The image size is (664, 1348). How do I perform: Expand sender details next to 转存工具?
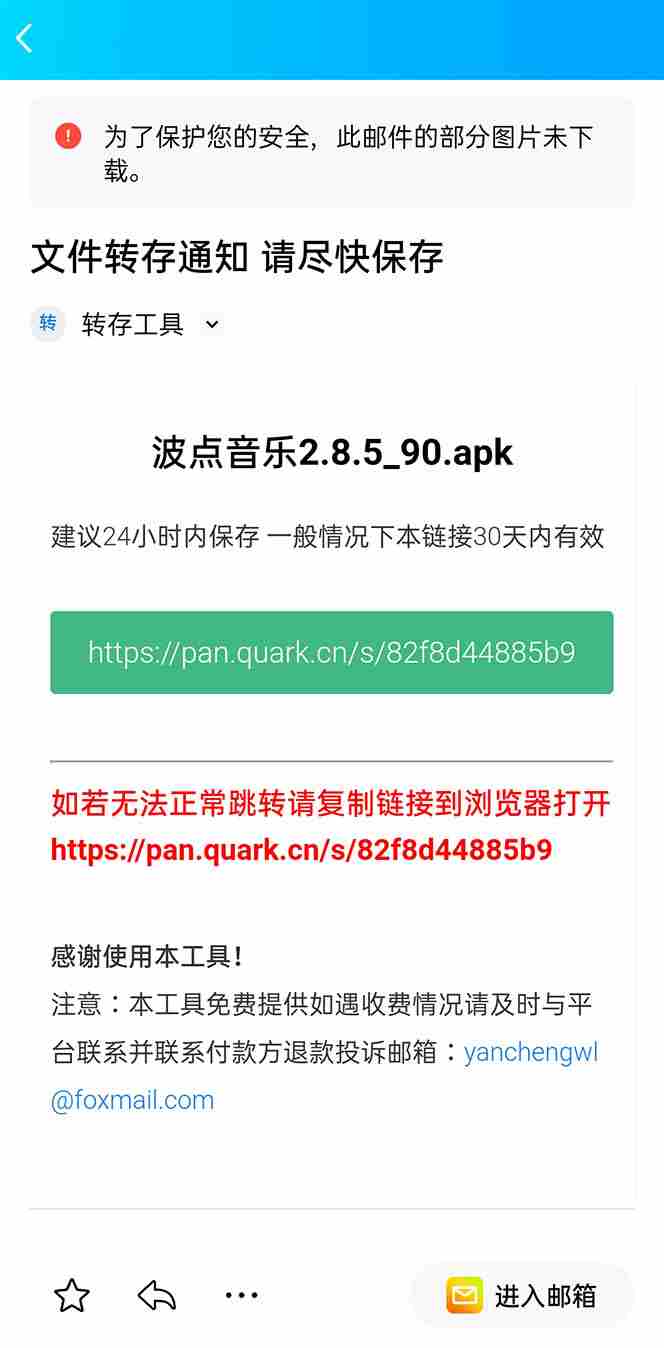(211, 324)
